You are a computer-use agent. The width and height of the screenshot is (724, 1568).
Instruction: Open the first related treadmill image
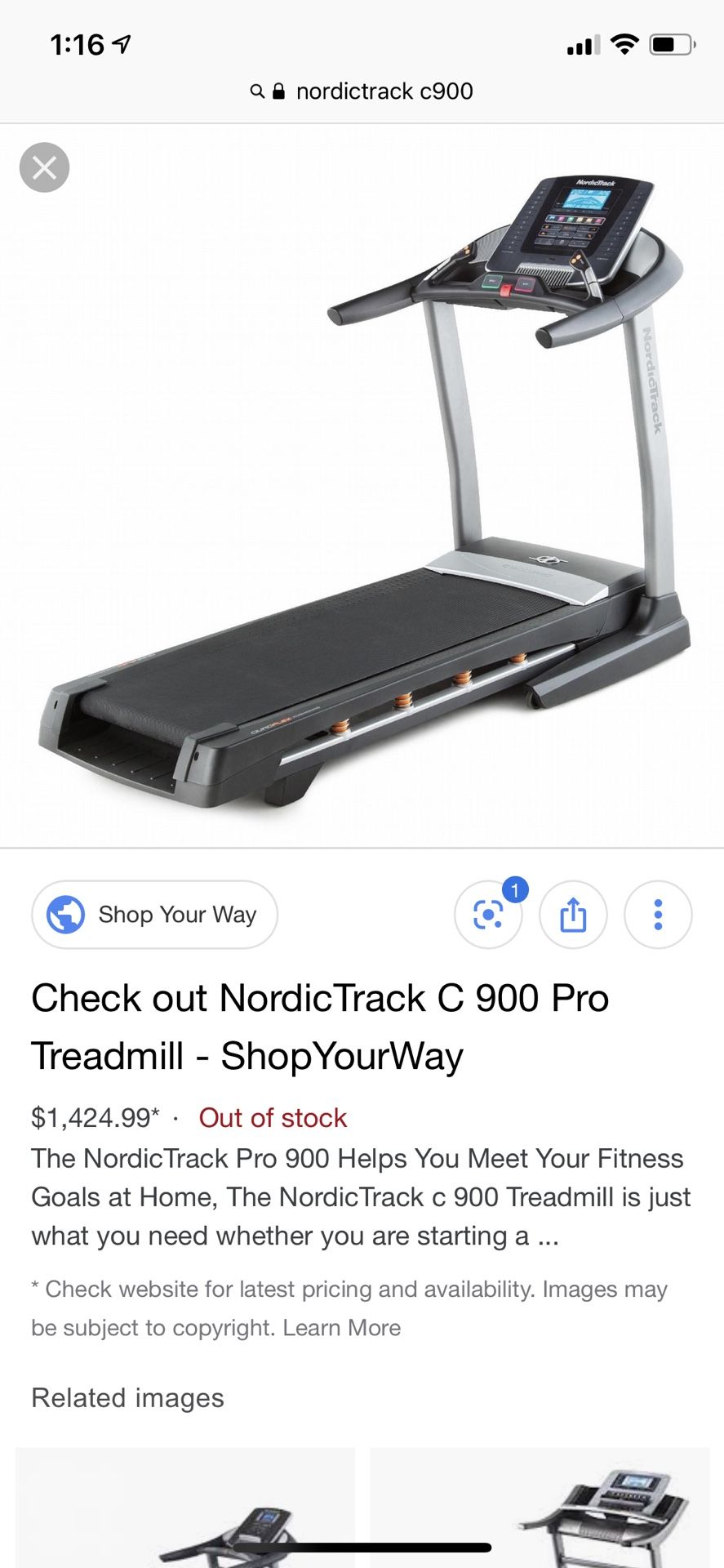[185, 1508]
